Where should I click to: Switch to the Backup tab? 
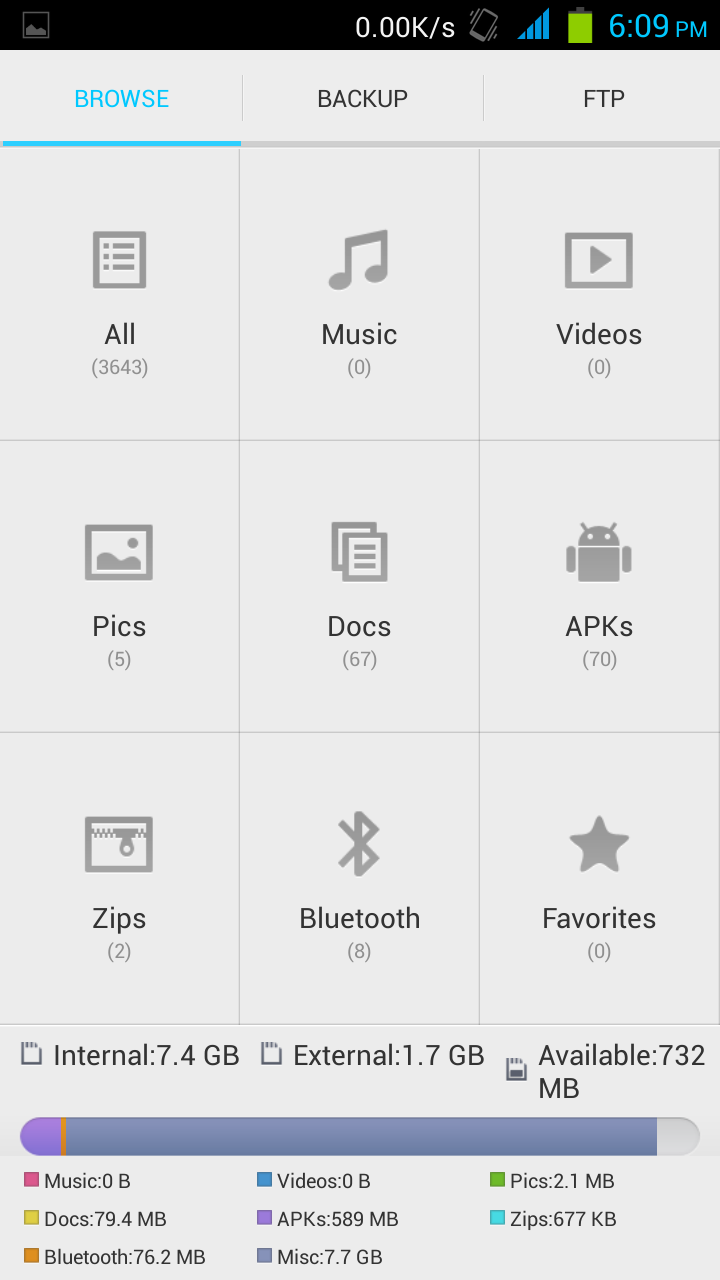362,99
